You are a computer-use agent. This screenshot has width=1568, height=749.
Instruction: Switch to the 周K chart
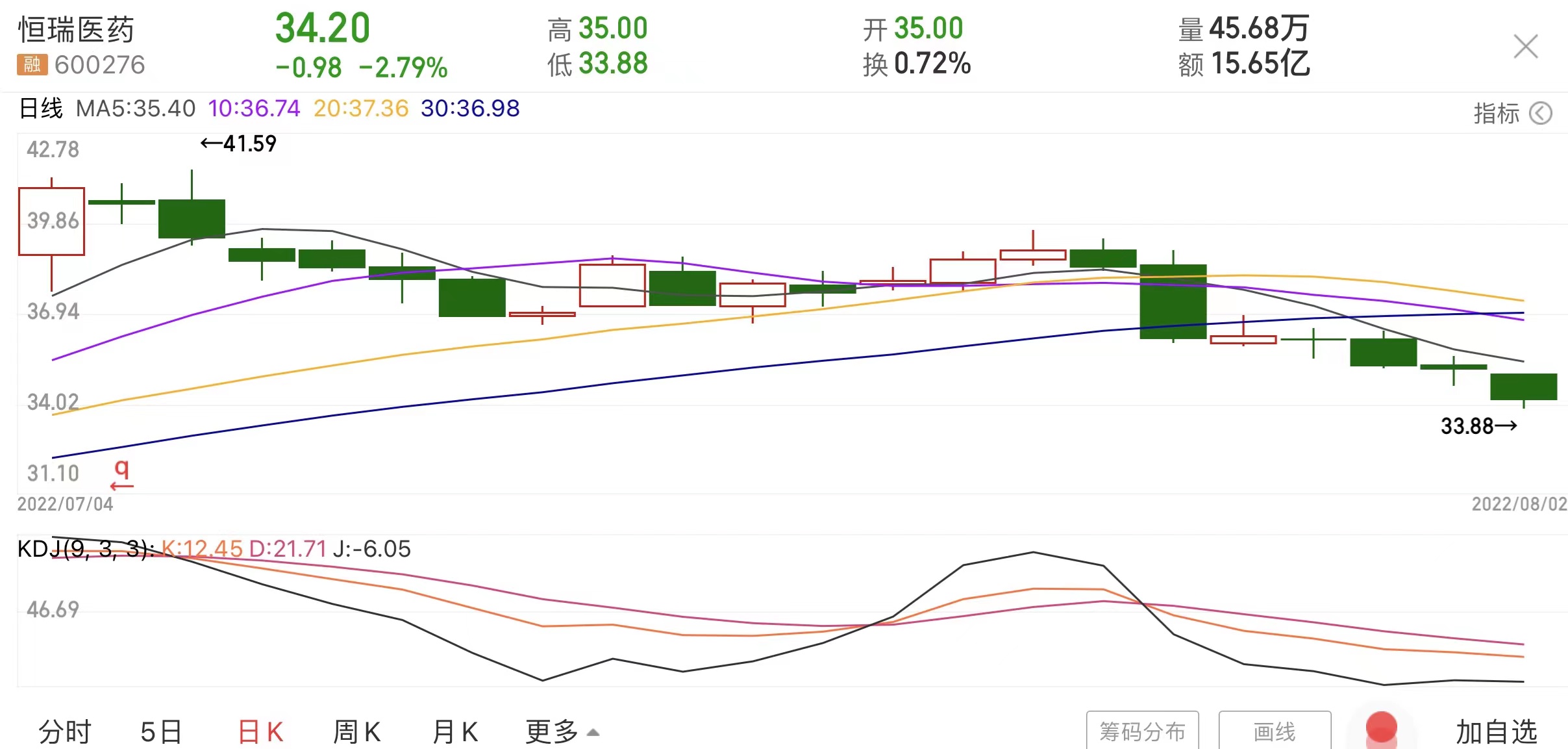click(x=356, y=732)
